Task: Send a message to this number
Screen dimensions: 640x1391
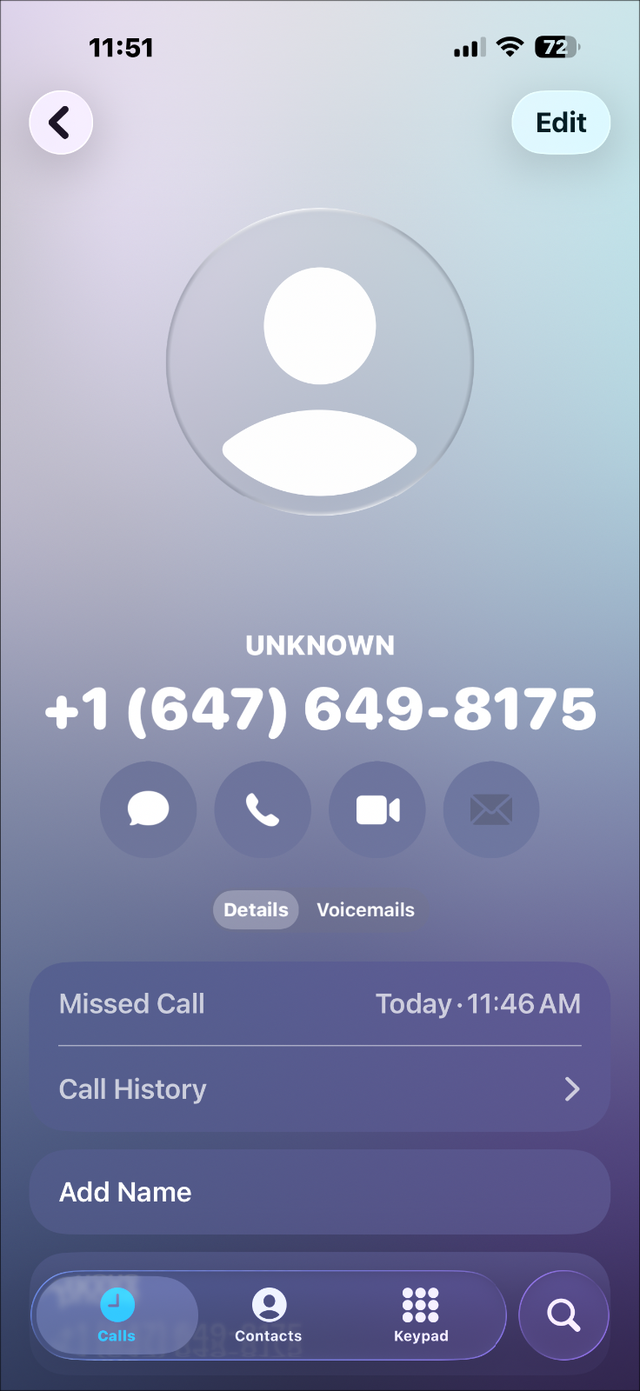Action: click(x=148, y=809)
